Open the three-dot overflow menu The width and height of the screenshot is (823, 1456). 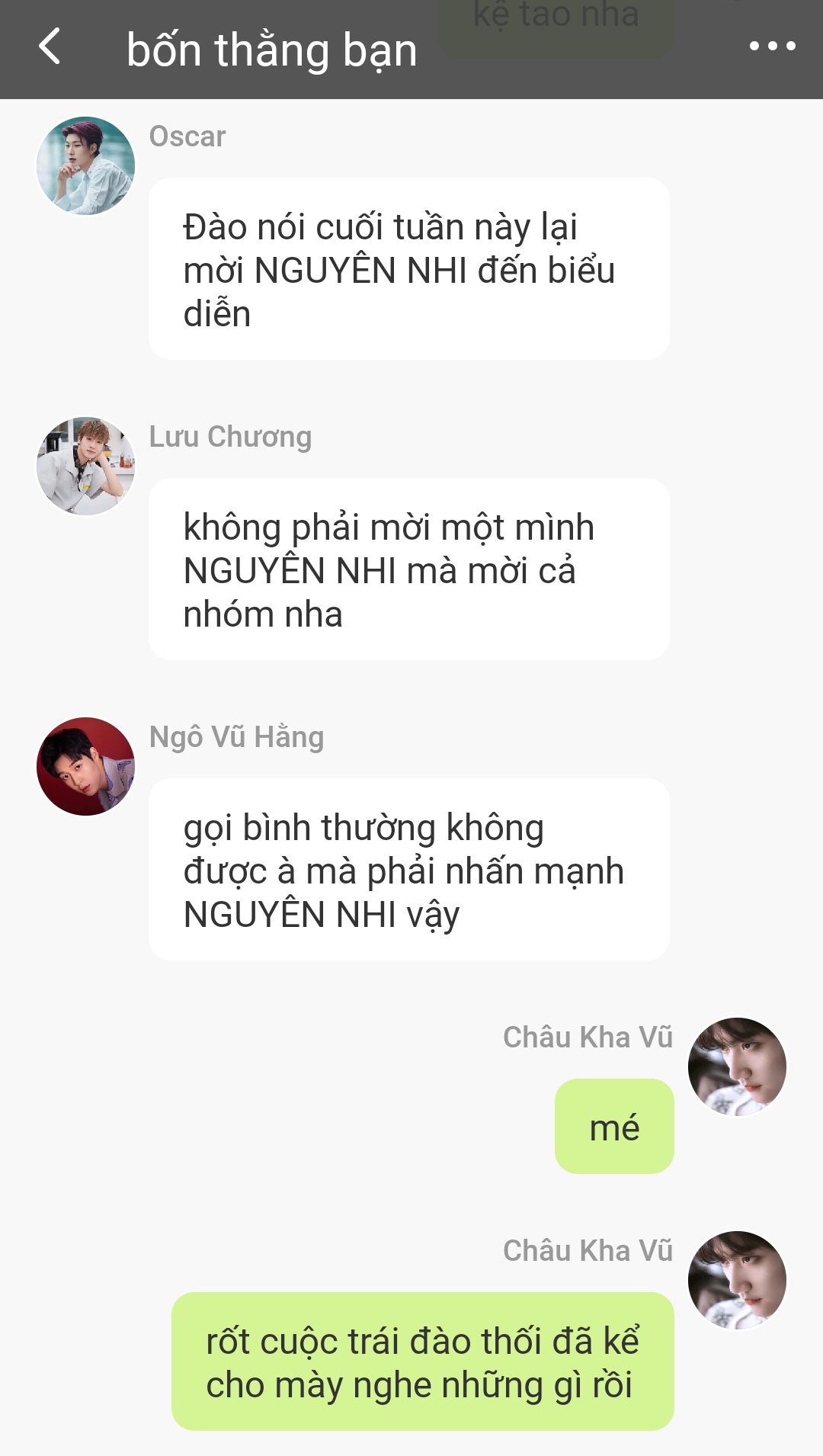coord(772,47)
